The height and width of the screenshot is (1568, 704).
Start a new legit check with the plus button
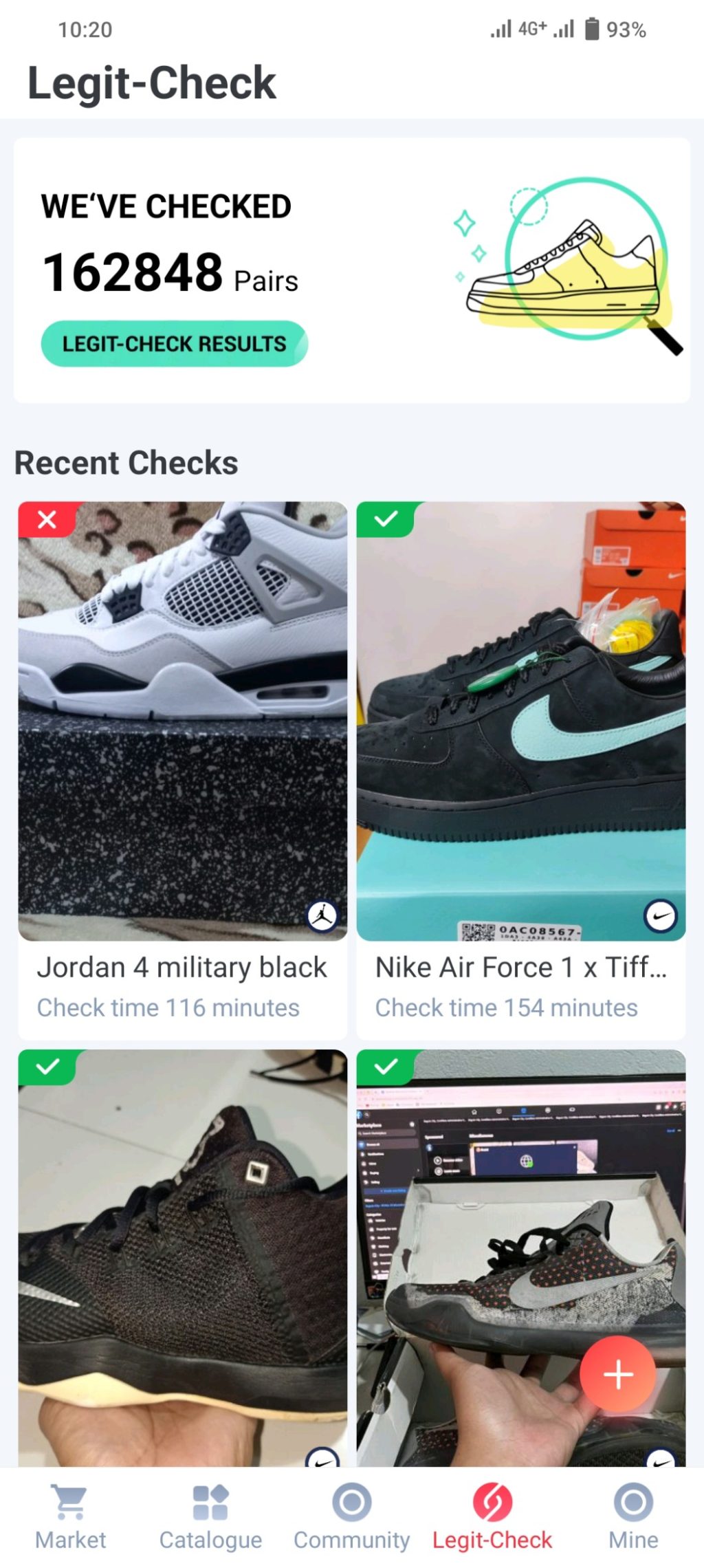coord(617,1375)
